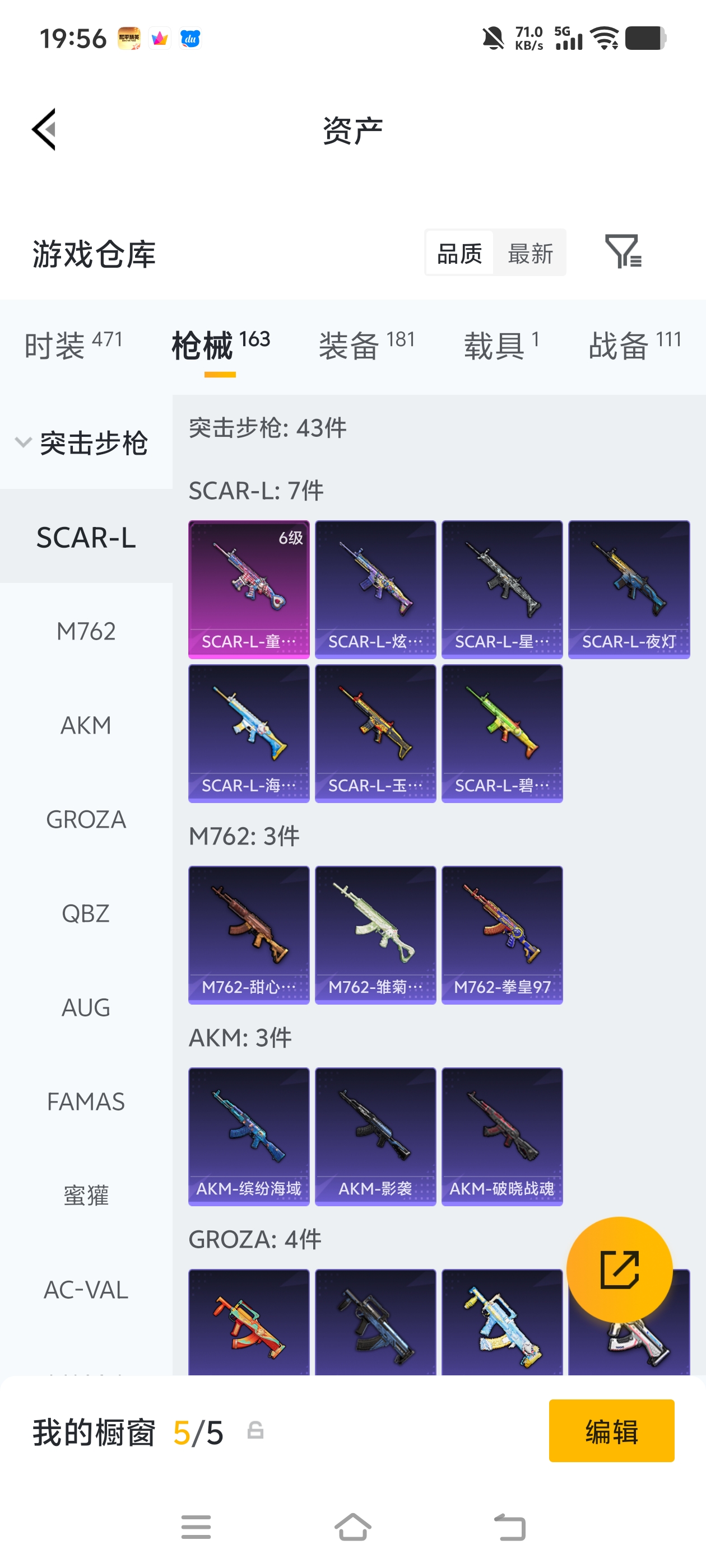Click the Baidu icon in the status bar
The width and height of the screenshot is (706, 1568).
point(189,38)
